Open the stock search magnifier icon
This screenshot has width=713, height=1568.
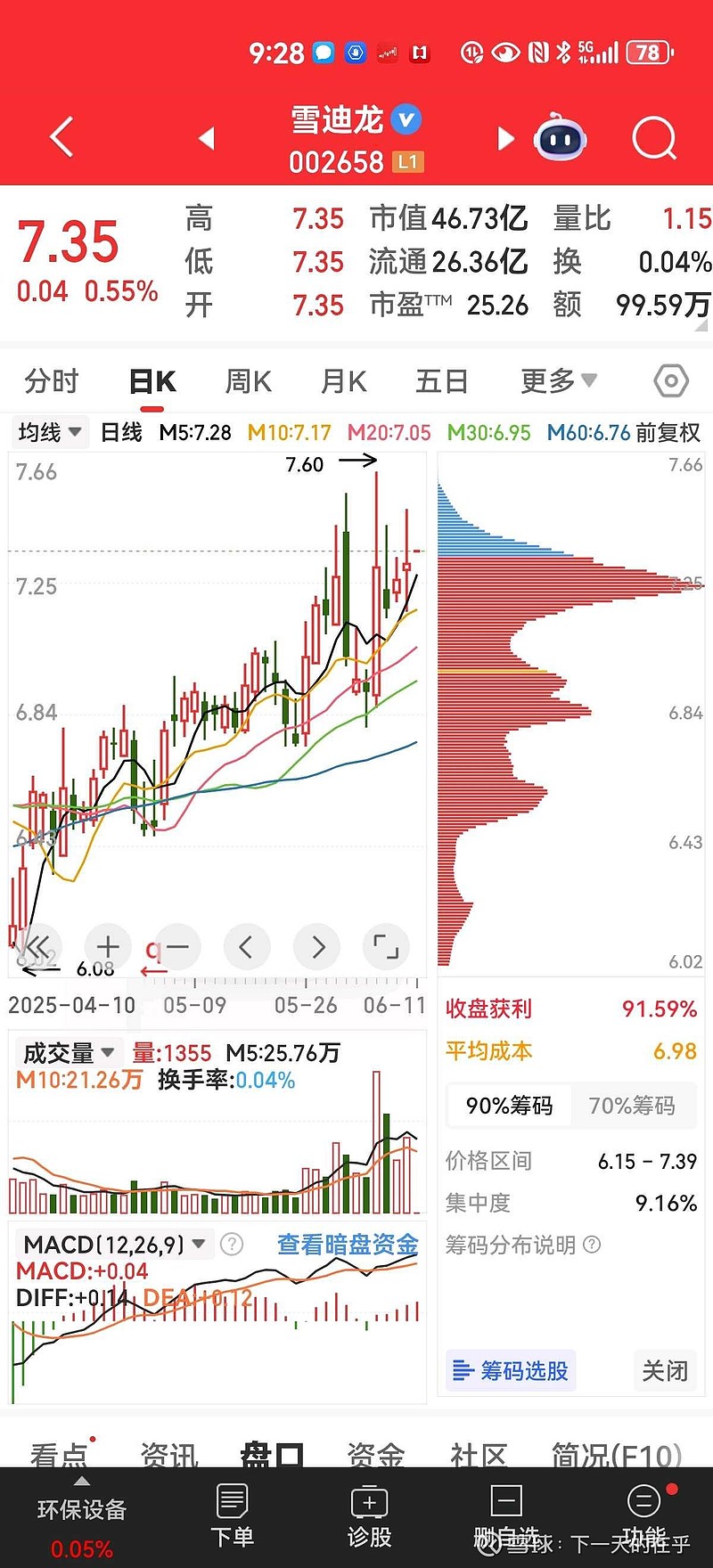point(654,137)
